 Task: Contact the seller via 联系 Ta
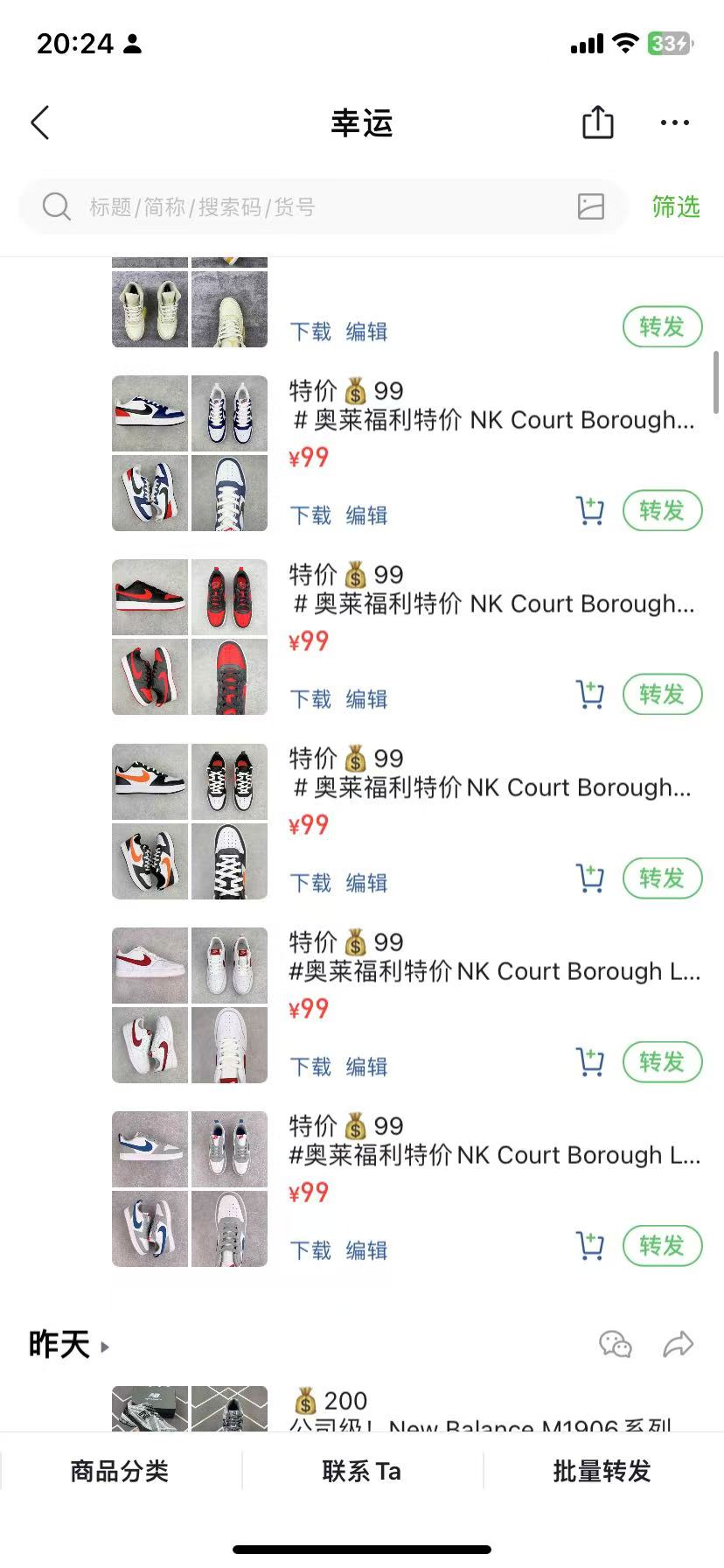click(x=361, y=1471)
